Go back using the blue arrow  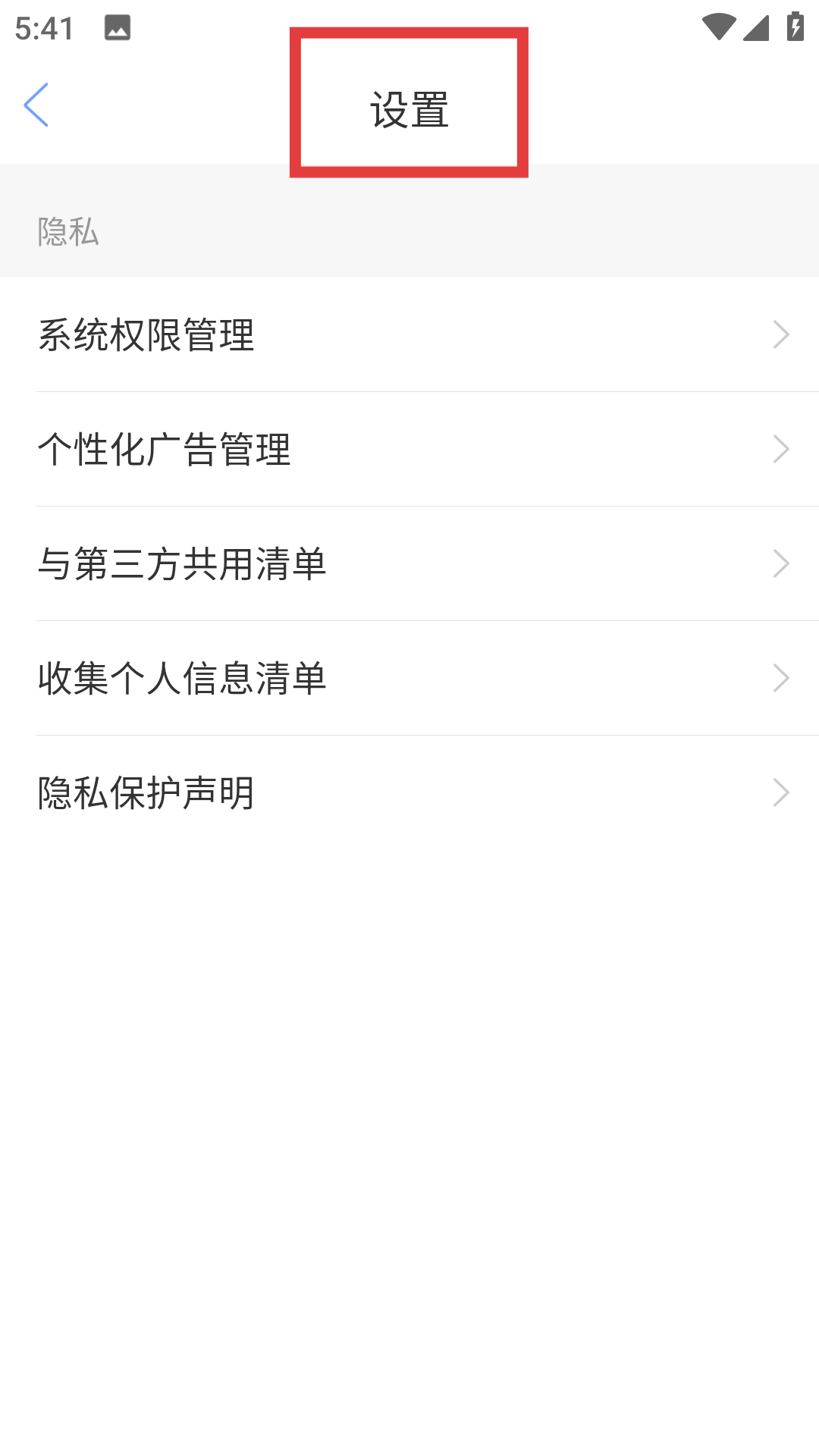(36, 105)
